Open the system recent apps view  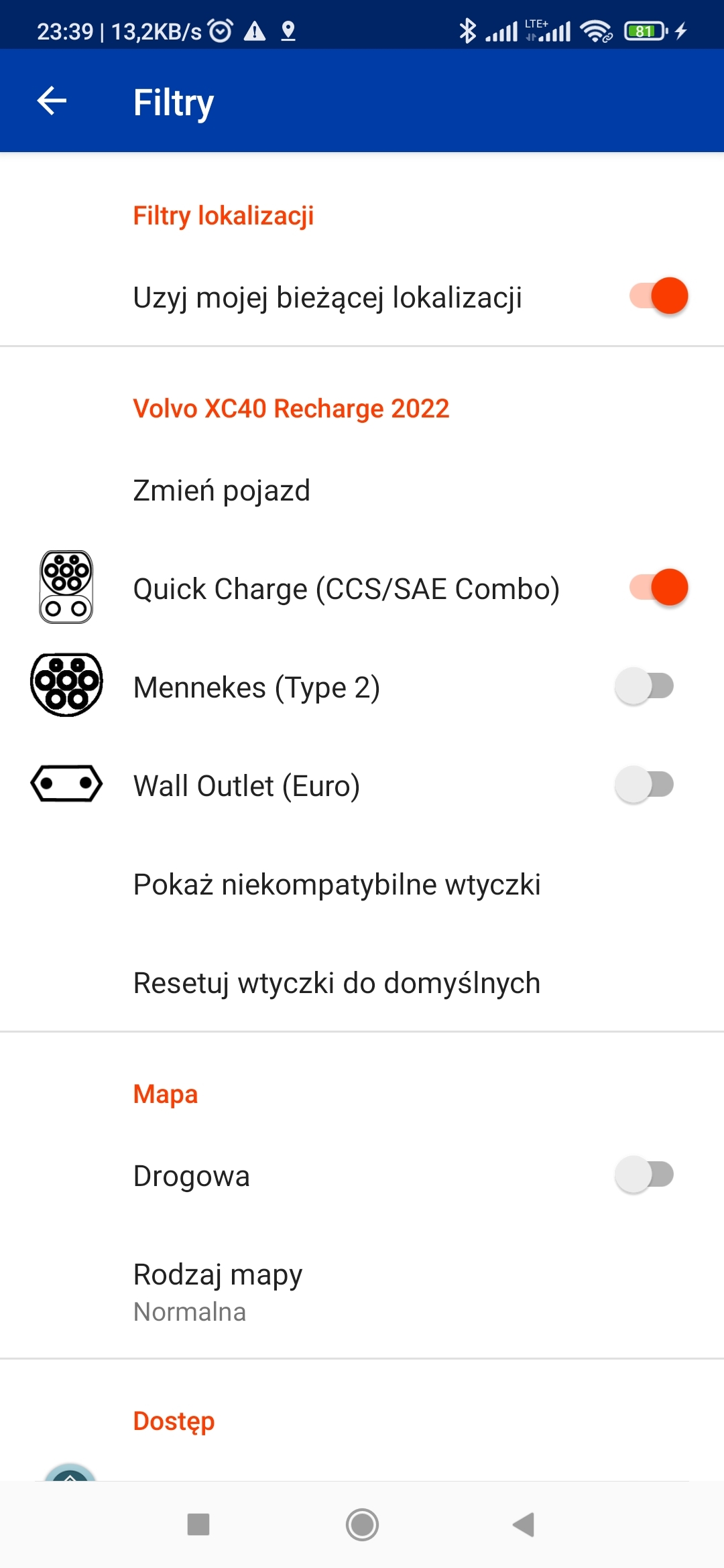(x=198, y=1524)
